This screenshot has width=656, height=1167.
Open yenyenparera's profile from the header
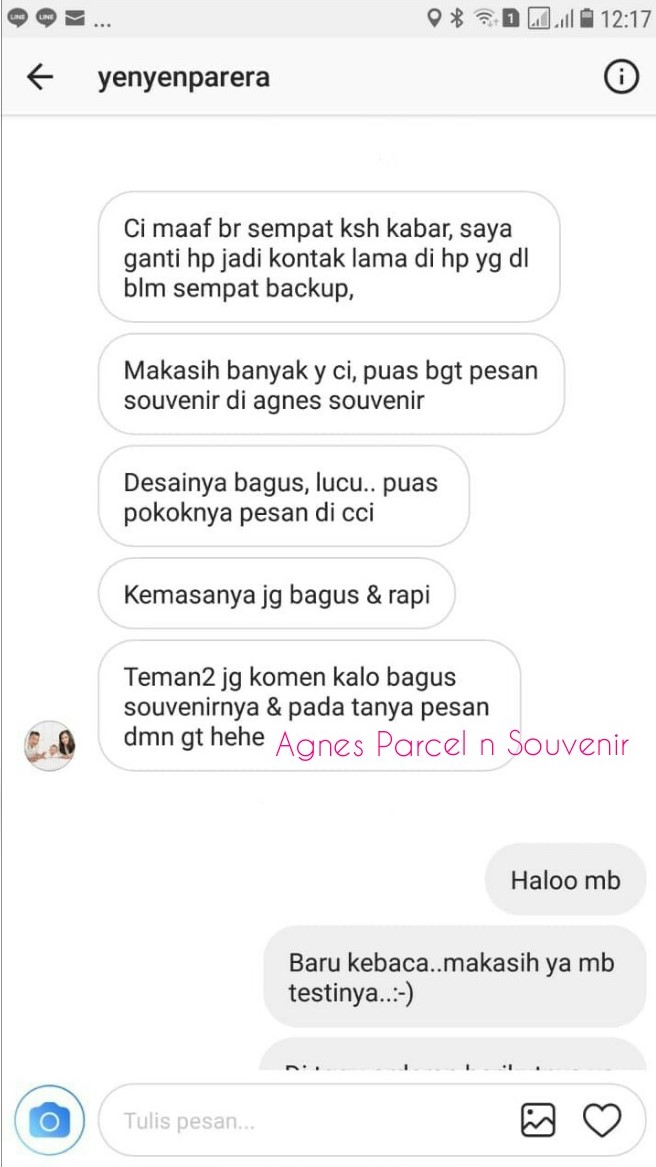[183, 77]
